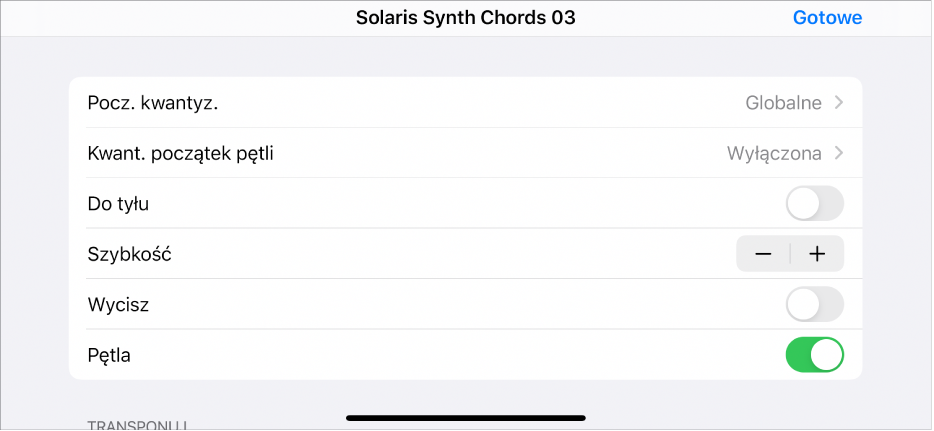Decrease Szybkość with the minus button
The width and height of the screenshot is (934, 431).
coord(763,254)
